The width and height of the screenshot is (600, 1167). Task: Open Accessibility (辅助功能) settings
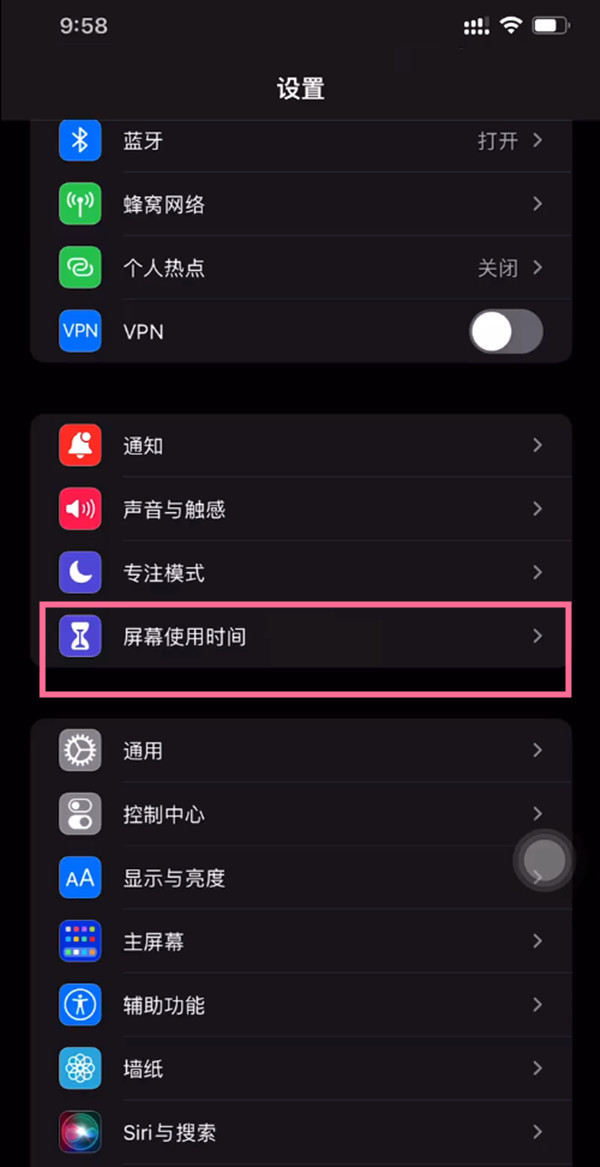coord(300,1005)
